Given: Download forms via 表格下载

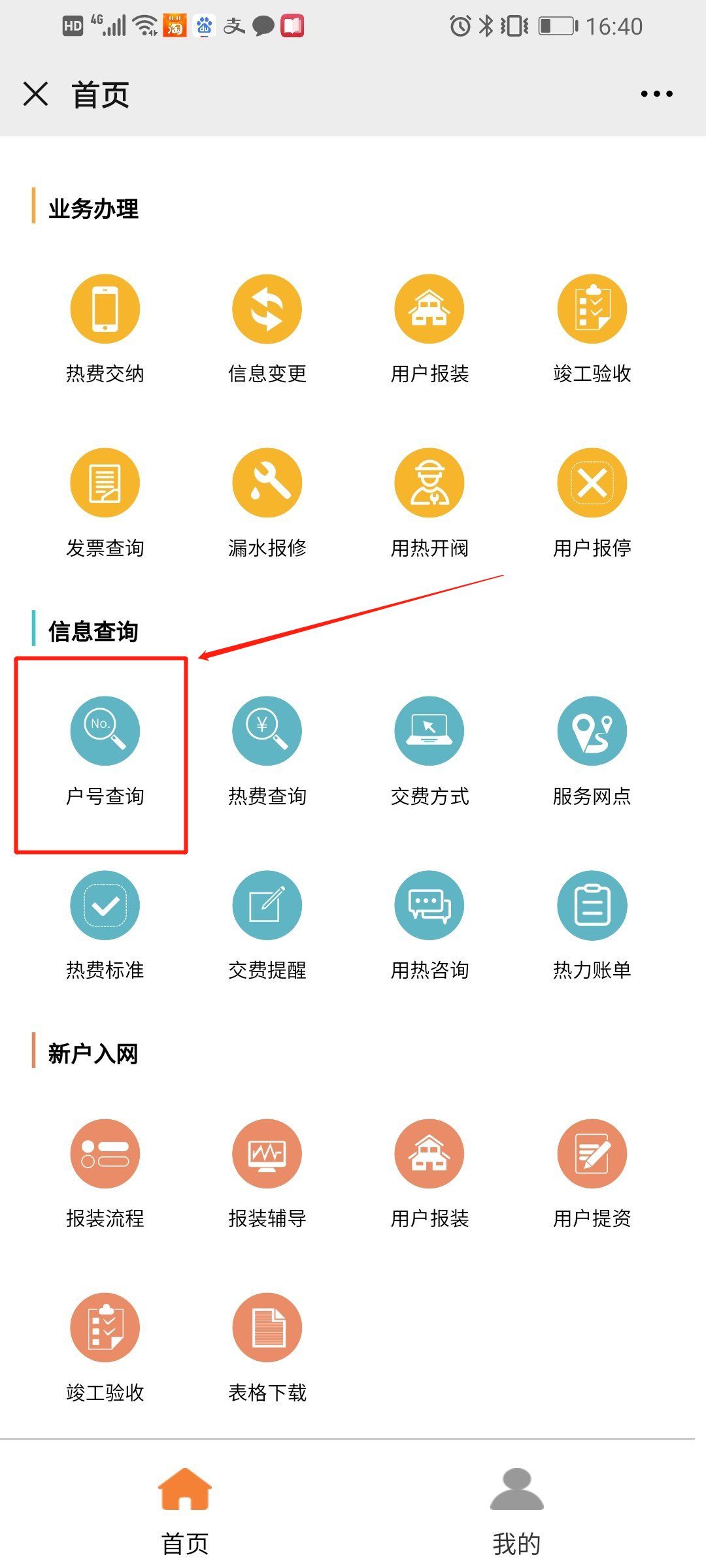Looking at the screenshot, I should (267, 1328).
